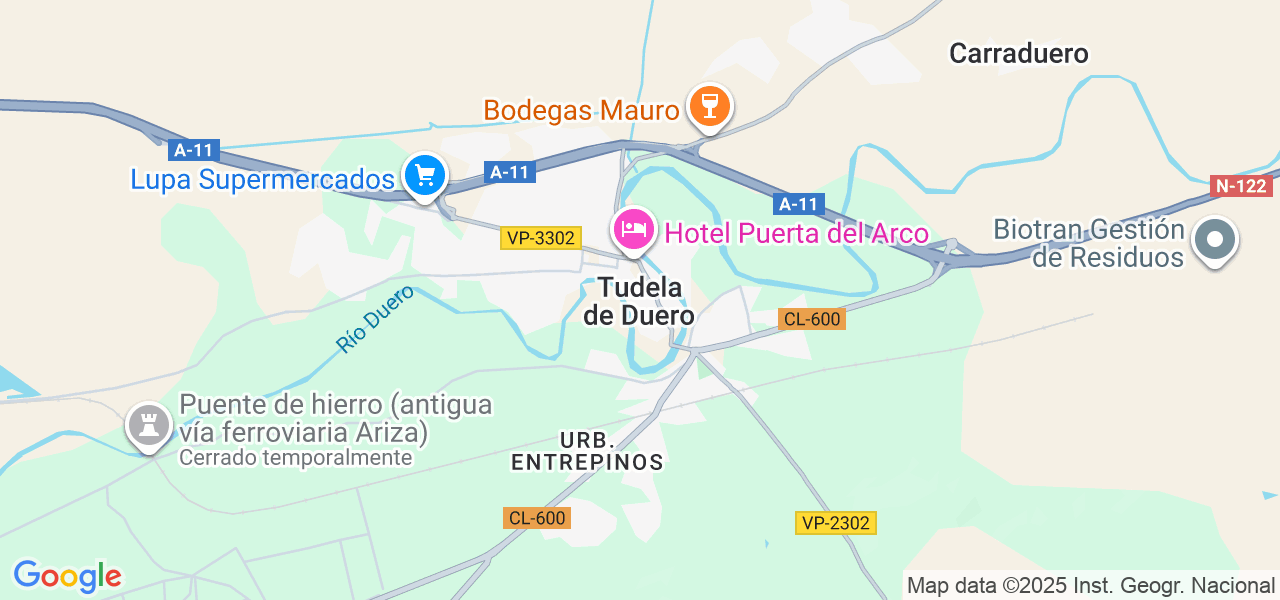Tap the Hotel Puerta del Arco pin
Image resolution: width=1280 pixels, height=600 pixels.
coord(634,230)
